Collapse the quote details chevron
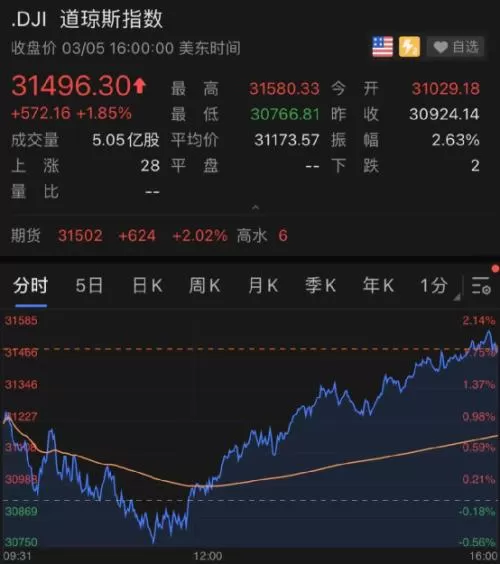 click(x=255, y=208)
